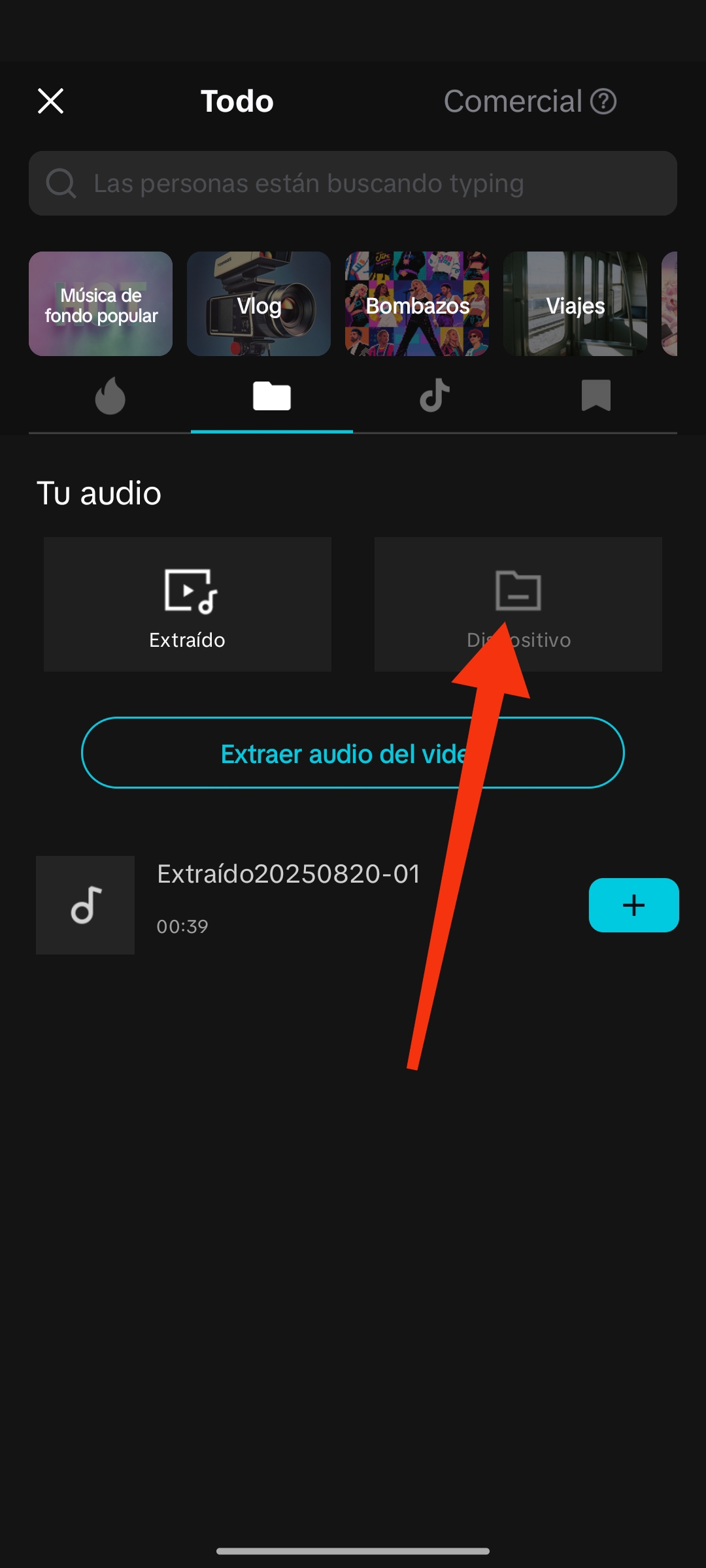Viewport: 706px width, 1568px height.
Task: Open the Vlog music category
Action: pos(259,304)
